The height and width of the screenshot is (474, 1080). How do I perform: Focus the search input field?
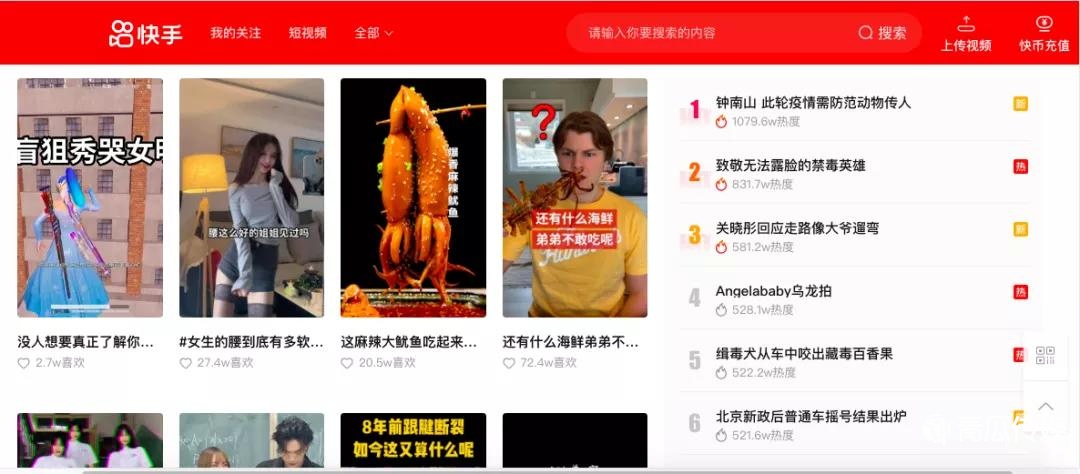coord(710,33)
